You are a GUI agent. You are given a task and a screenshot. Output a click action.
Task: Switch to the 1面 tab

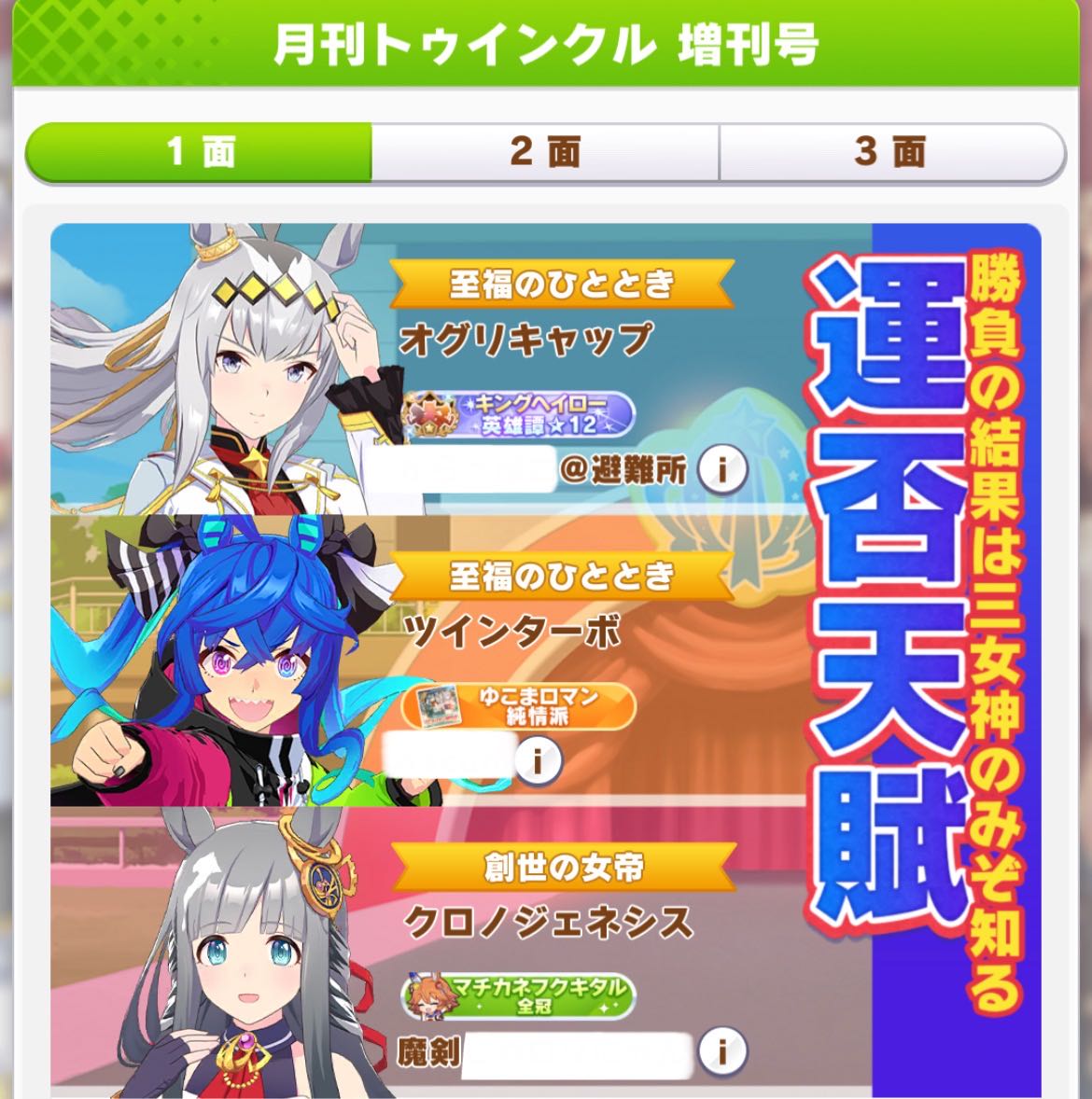pos(200,152)
